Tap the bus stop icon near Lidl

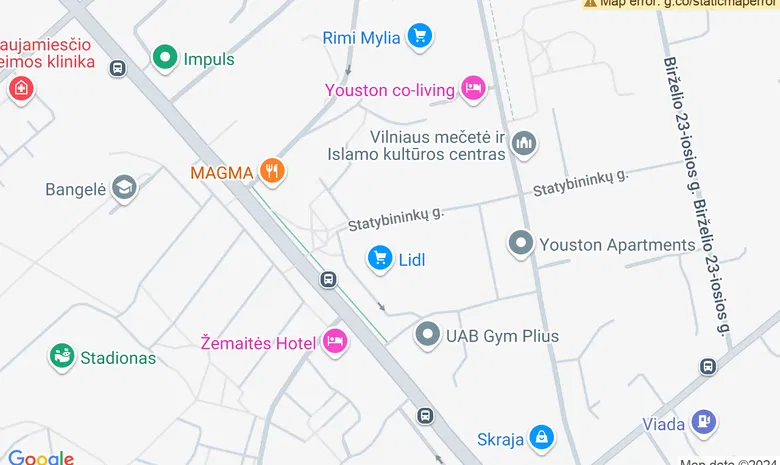328,280
